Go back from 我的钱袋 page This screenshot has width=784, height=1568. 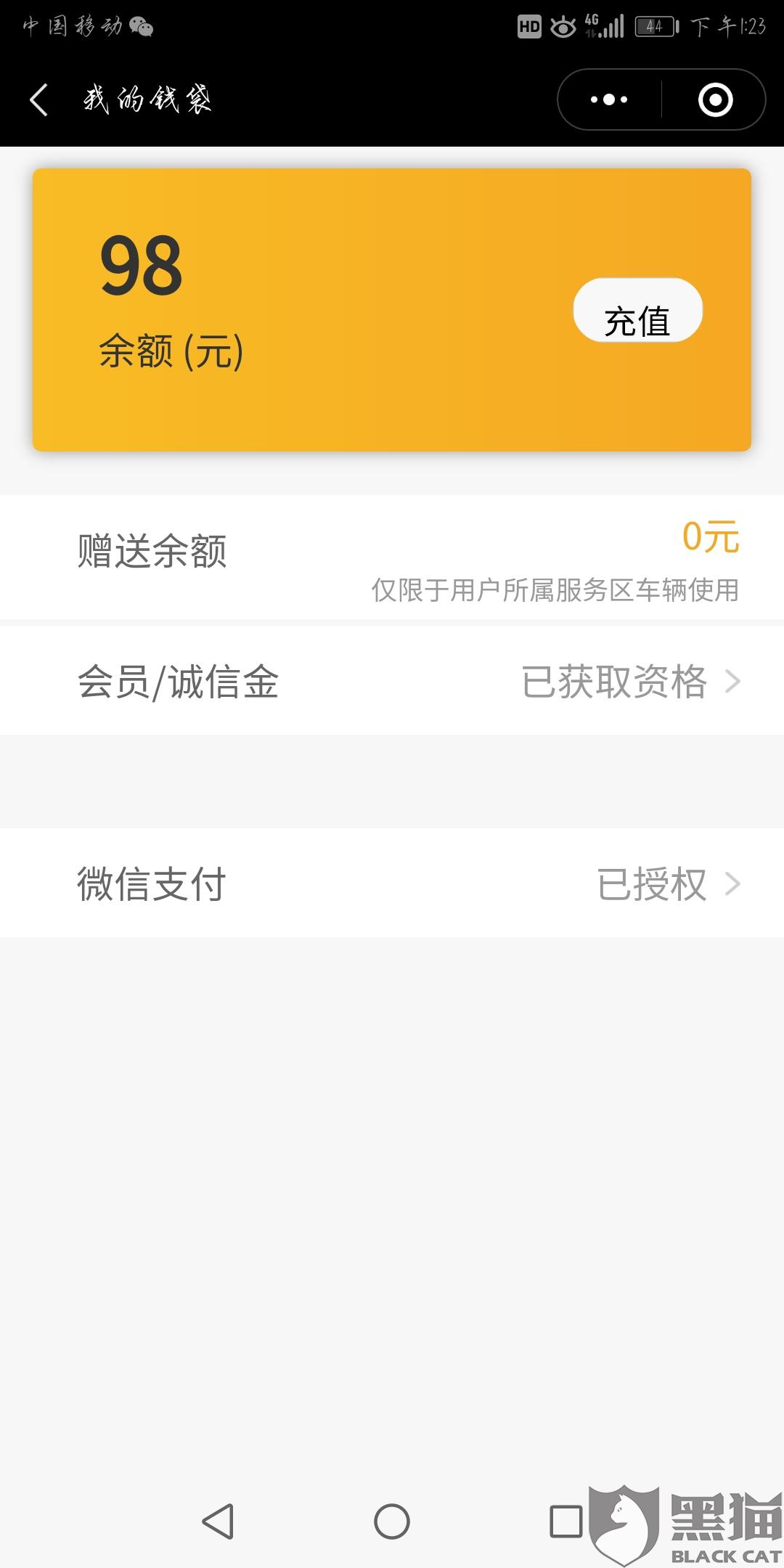click(x=39, y=99)
